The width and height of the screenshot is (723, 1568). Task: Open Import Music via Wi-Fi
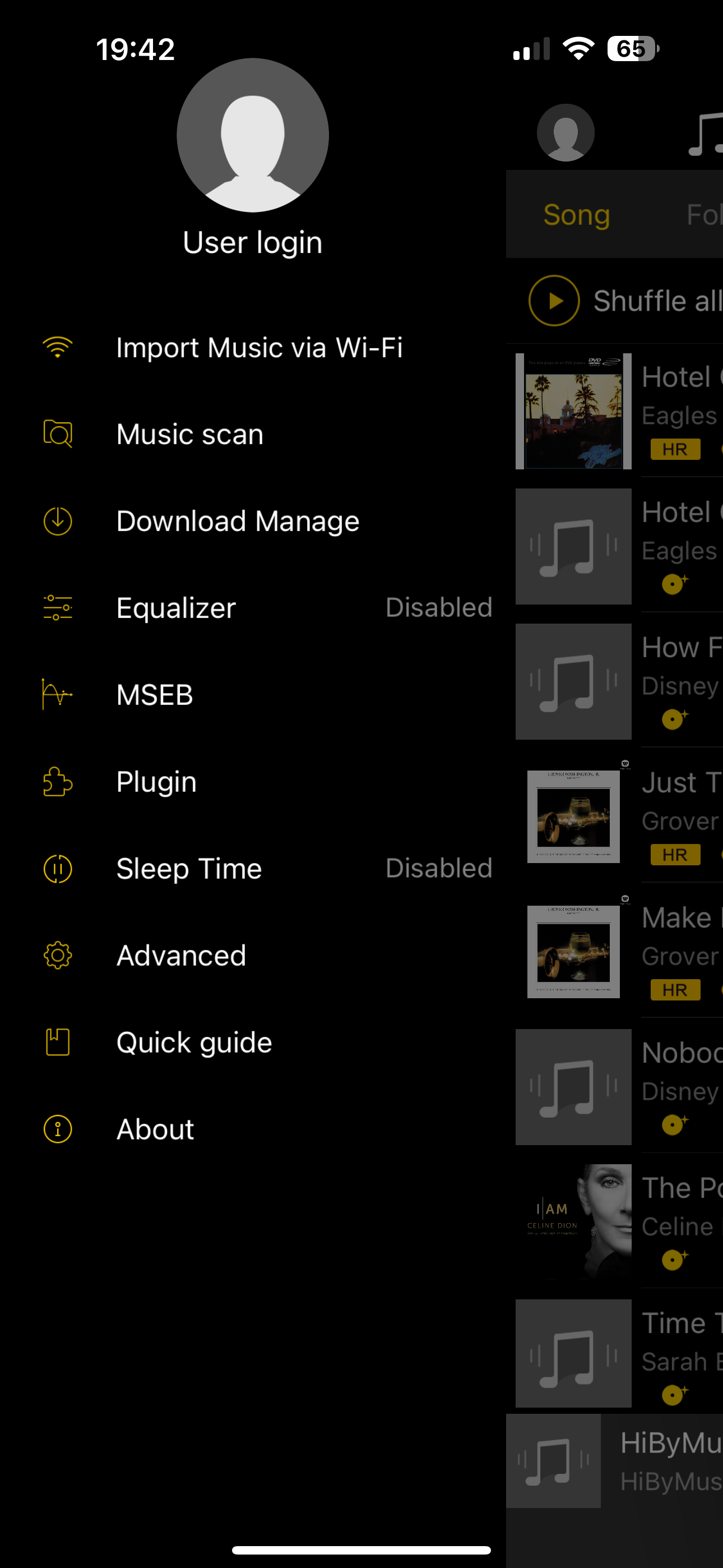pos(258,348)
